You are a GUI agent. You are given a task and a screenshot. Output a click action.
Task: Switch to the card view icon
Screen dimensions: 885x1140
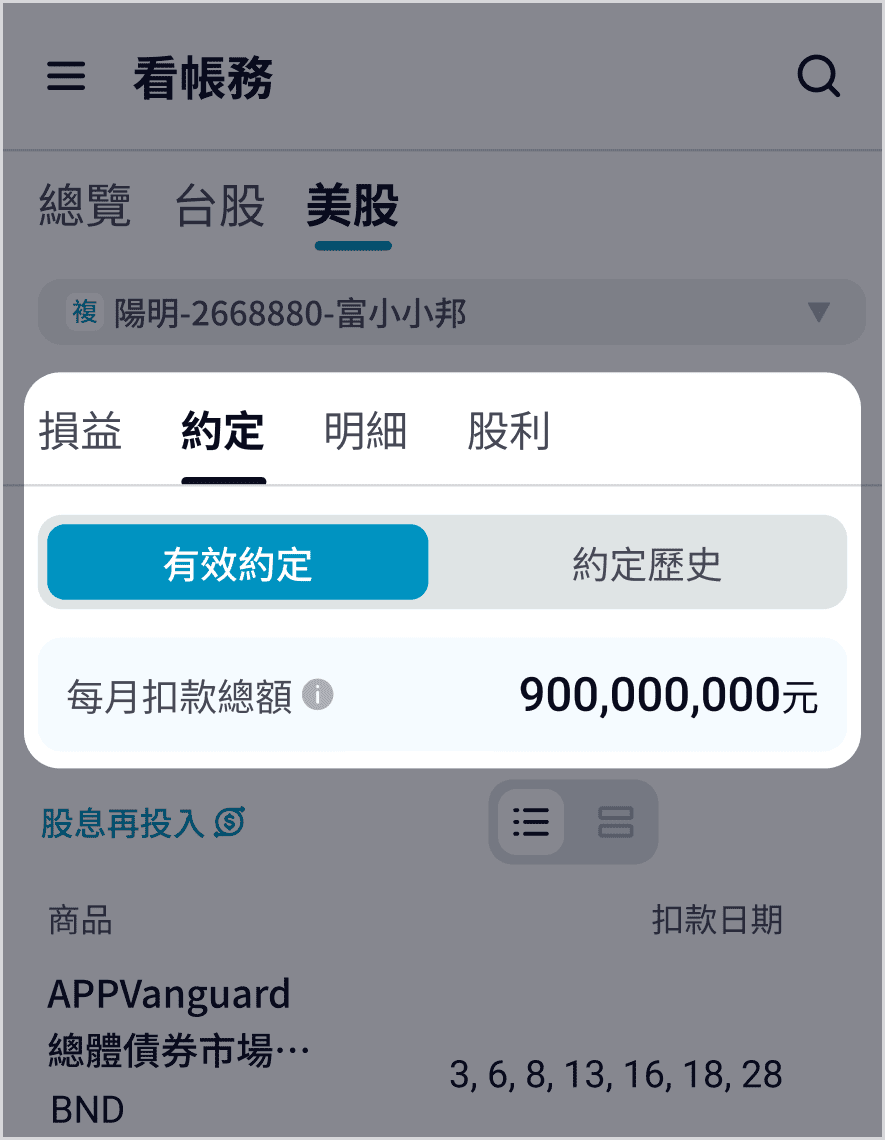(615, 822)
